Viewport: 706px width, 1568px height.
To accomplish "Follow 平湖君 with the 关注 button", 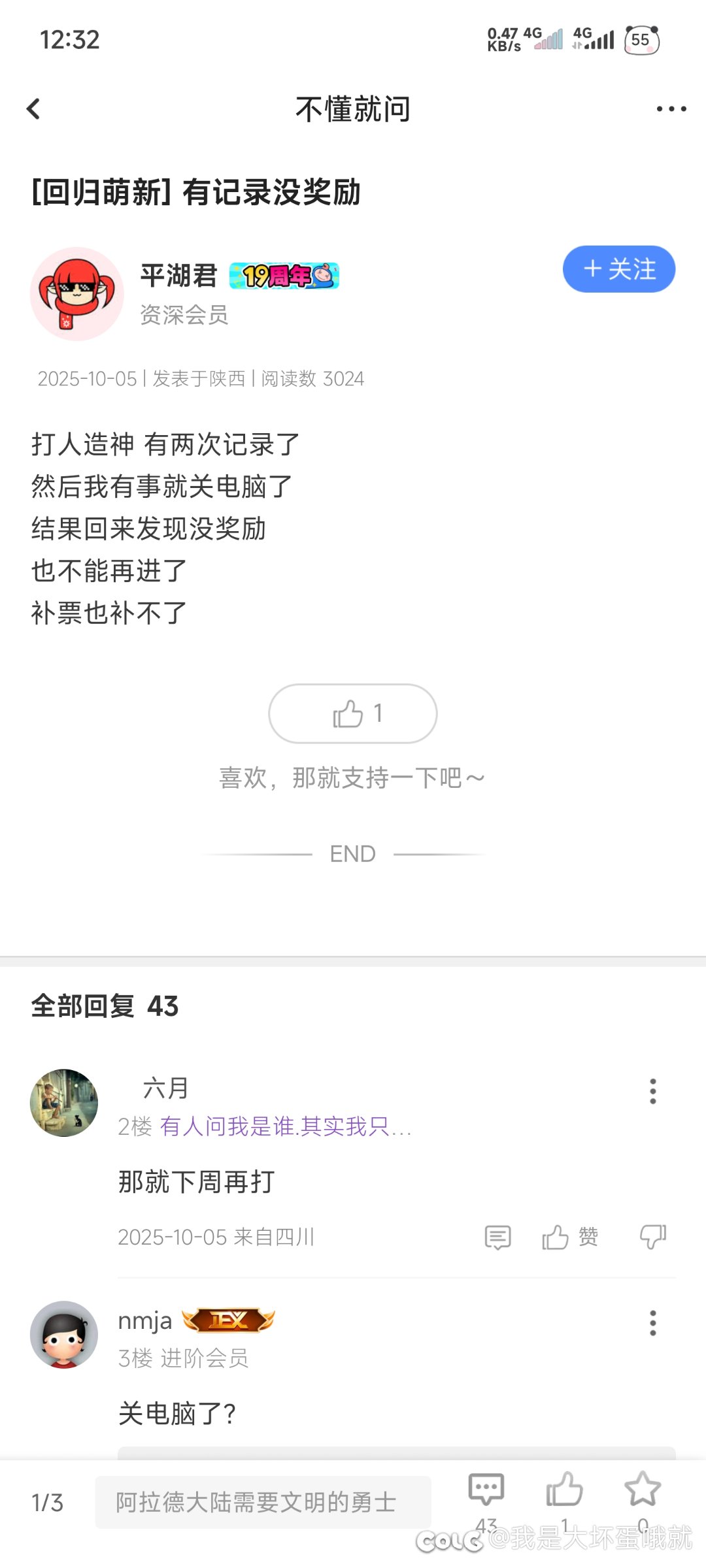I will 618,269.
